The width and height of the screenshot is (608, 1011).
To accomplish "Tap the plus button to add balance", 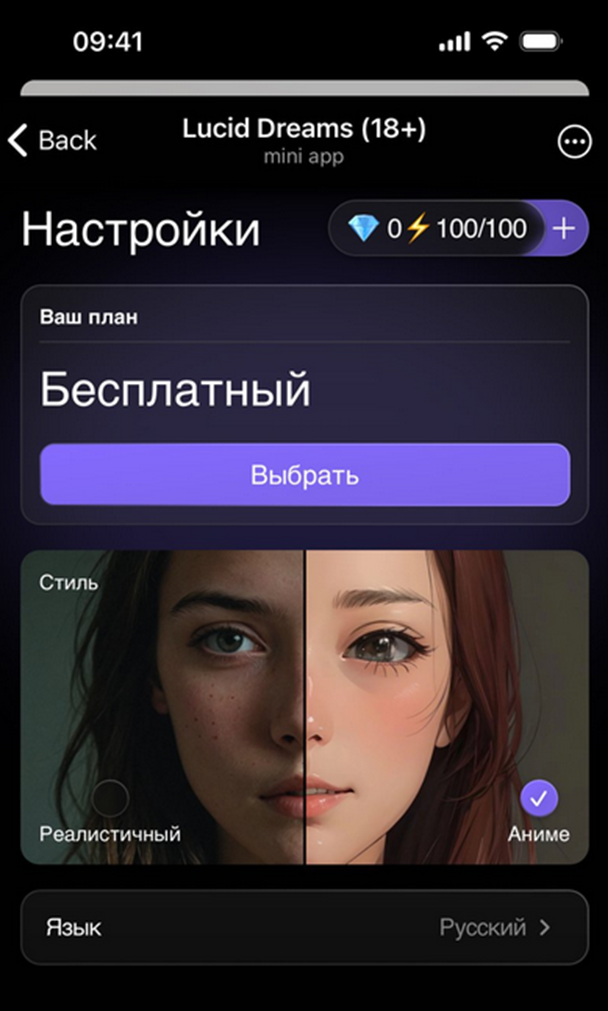I will (x=564, y=228).
